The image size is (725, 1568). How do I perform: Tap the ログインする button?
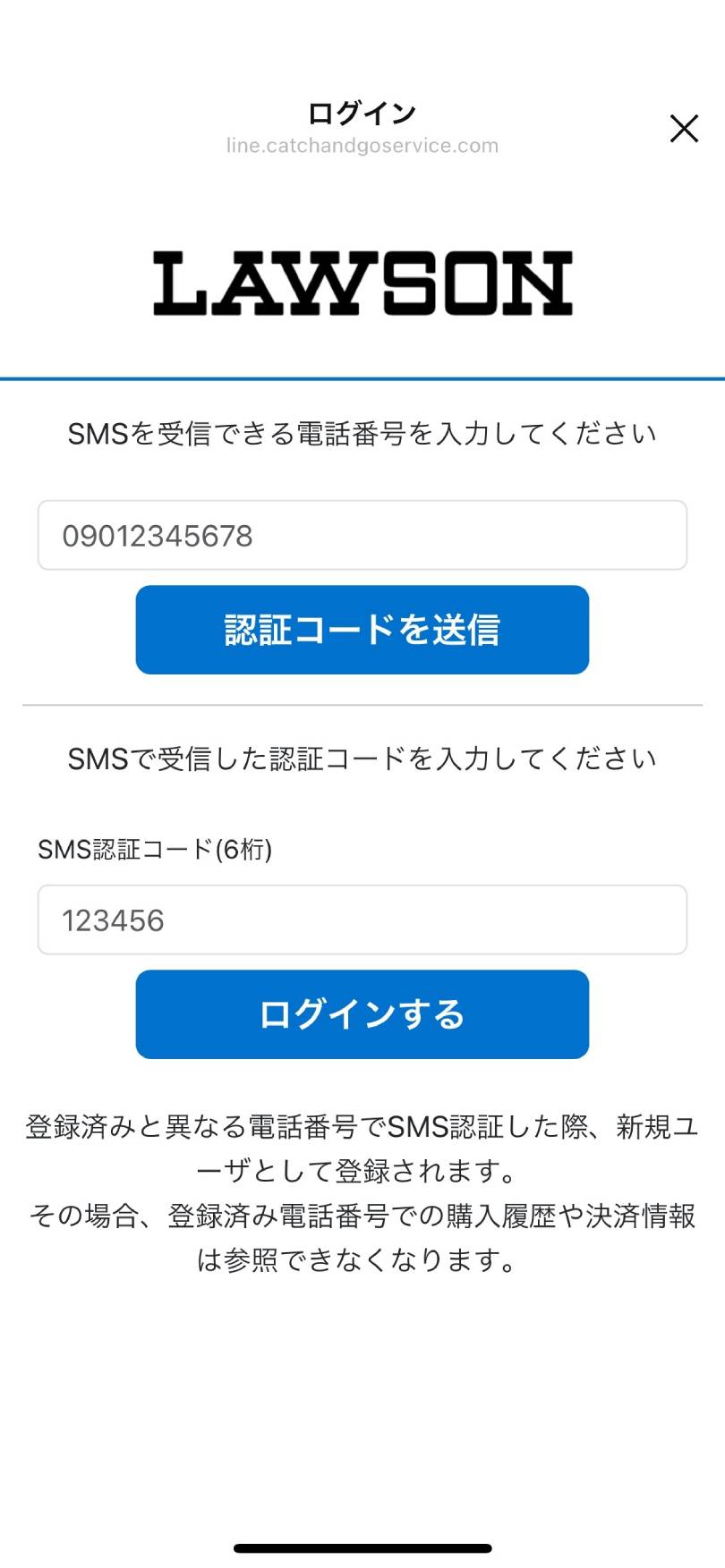pyautogui.click(x=362, y=1014)
